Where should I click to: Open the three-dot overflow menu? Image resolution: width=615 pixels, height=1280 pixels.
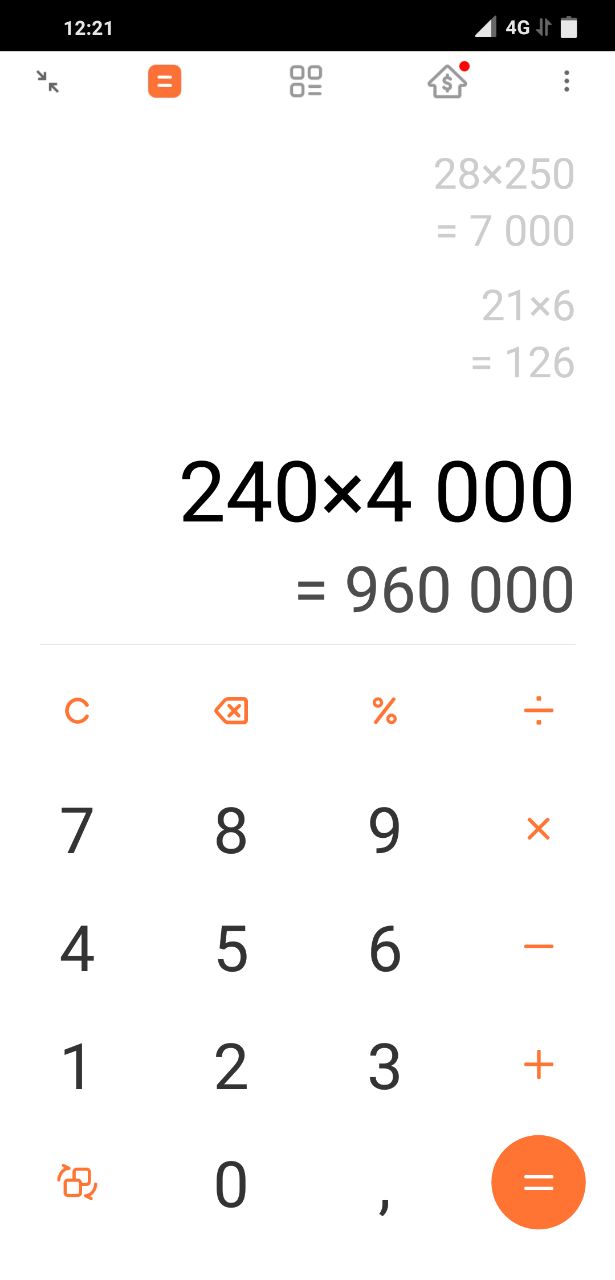566,81
